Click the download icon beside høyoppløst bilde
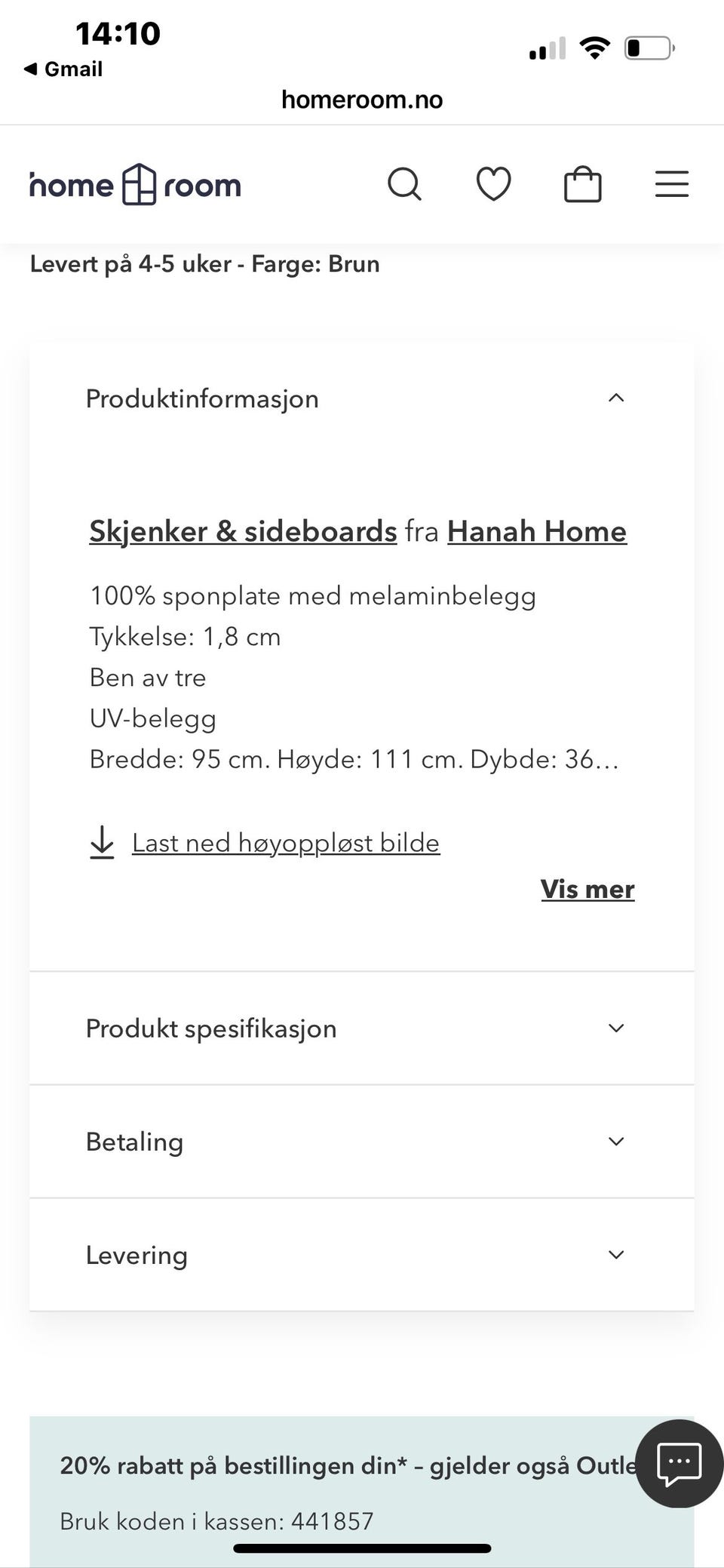The width and height of the screenshot is (724, 1568). [x=102, y=842]
